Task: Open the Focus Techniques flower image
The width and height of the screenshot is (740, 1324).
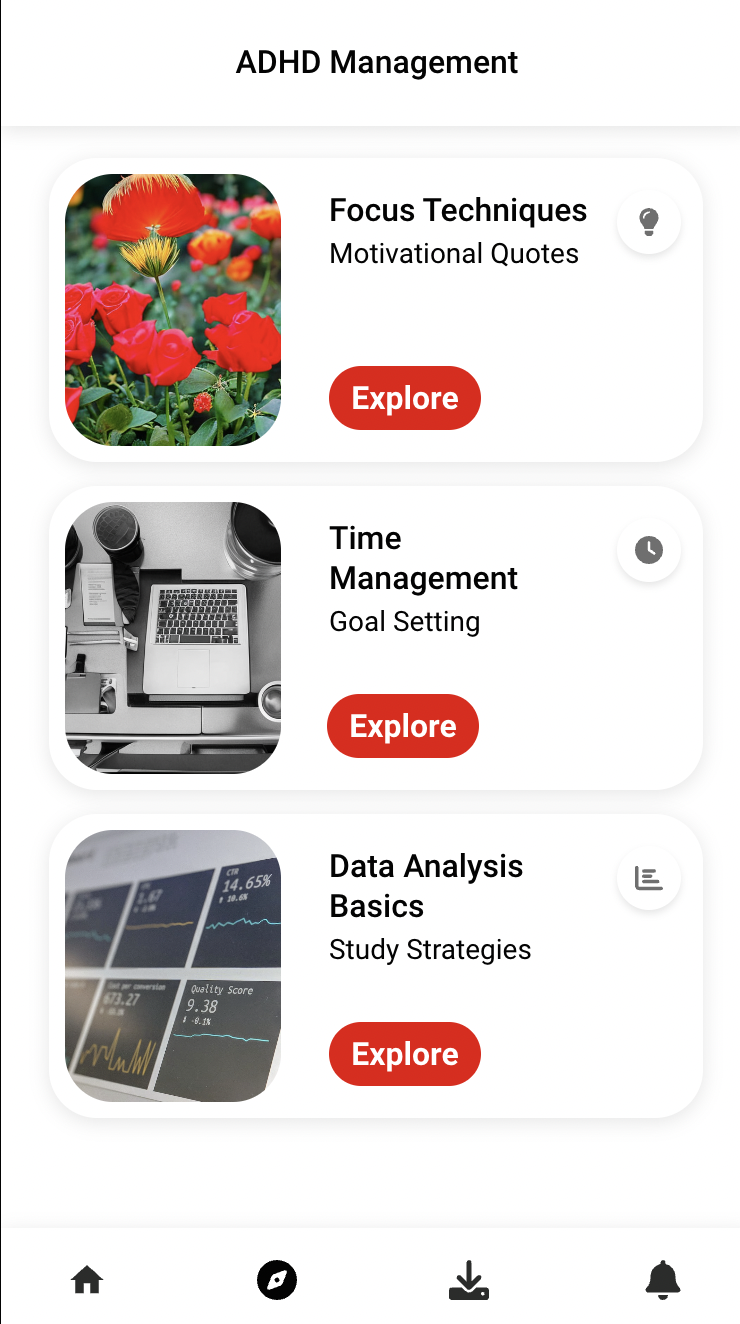Action: click(173, 310)
